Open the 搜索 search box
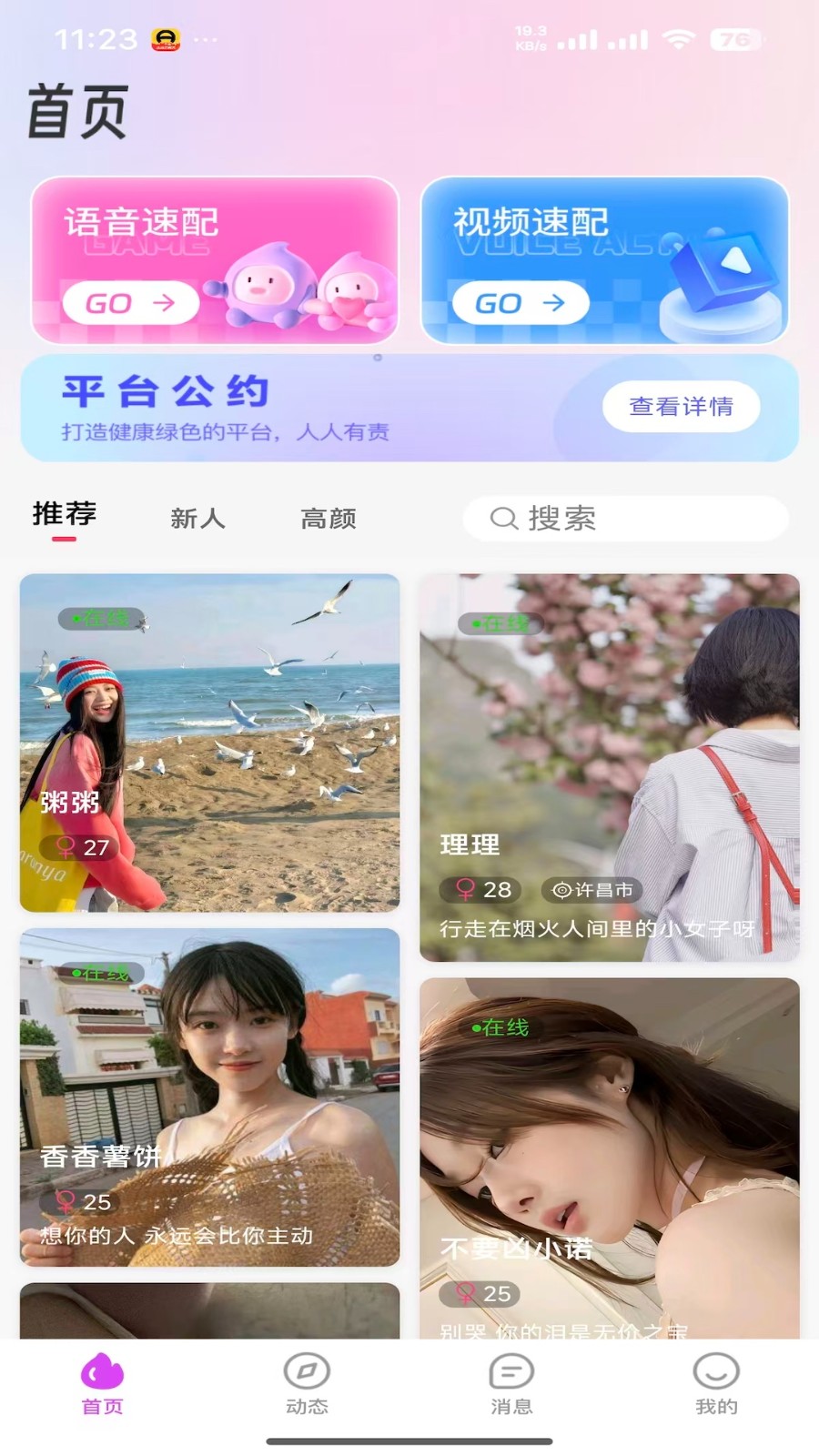Viewport: 819px width, 1456px height. (x=625, y=519)
